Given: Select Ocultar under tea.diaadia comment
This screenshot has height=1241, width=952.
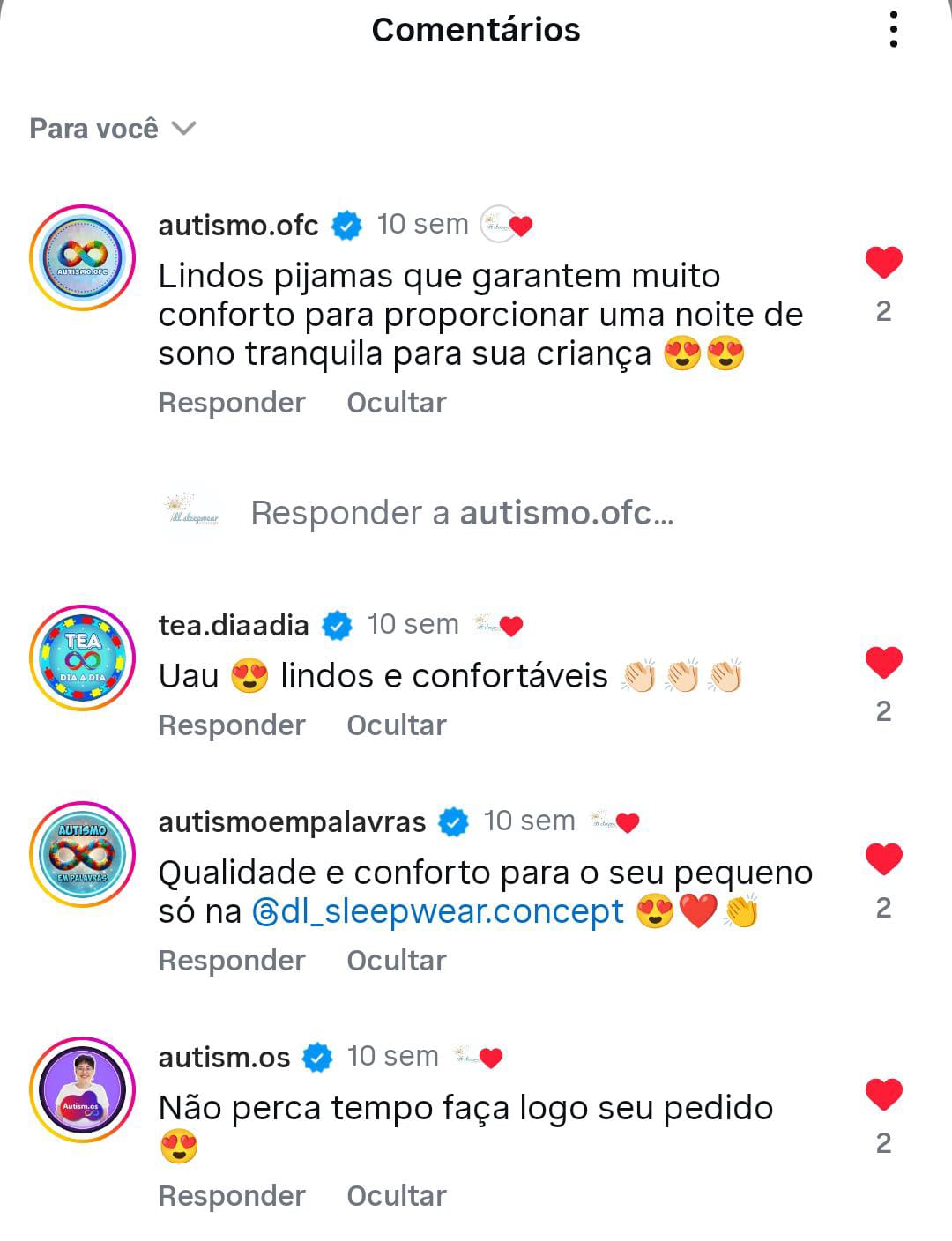Looking at the screenshot, I should (x=396, y=725).
